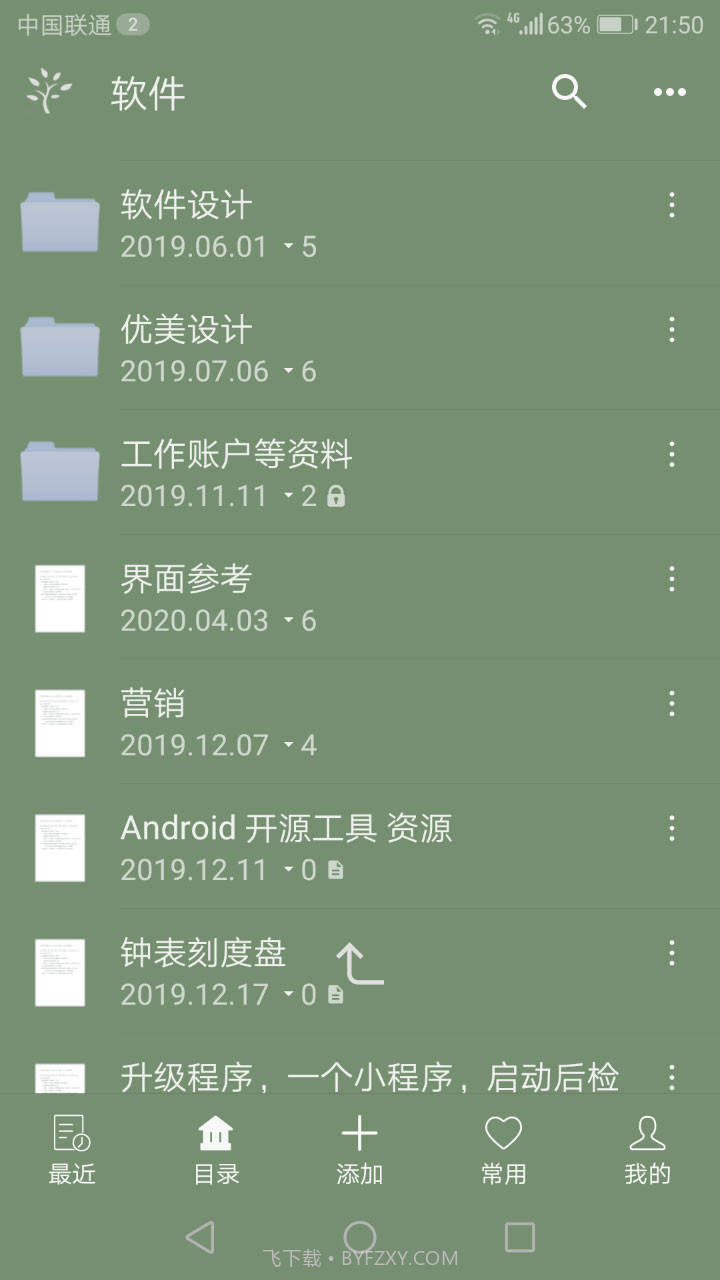Open 常用 favorites via the heart icon
Screen dimensions: 720x1280
tap(504, 1133)
